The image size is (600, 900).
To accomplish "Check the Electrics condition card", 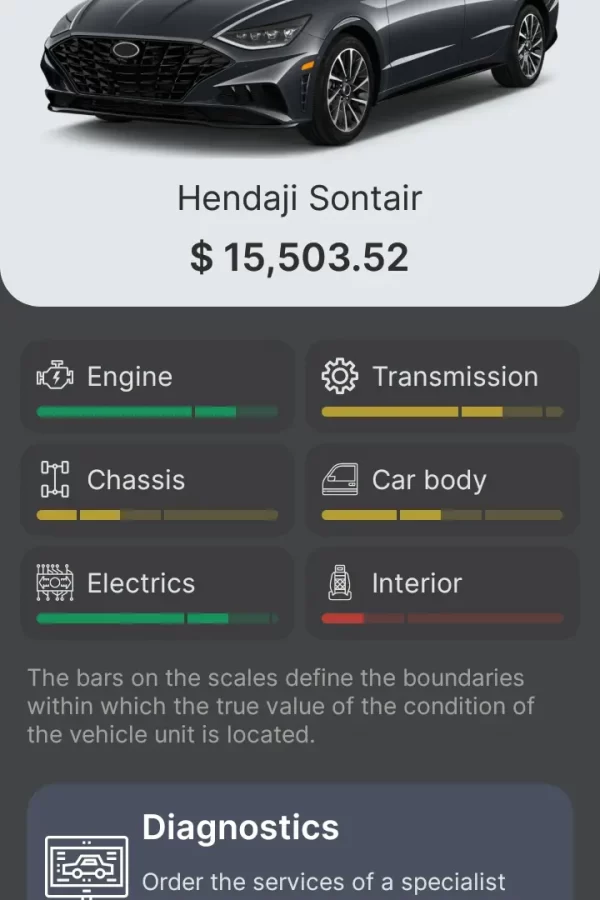I will (157, 593).
